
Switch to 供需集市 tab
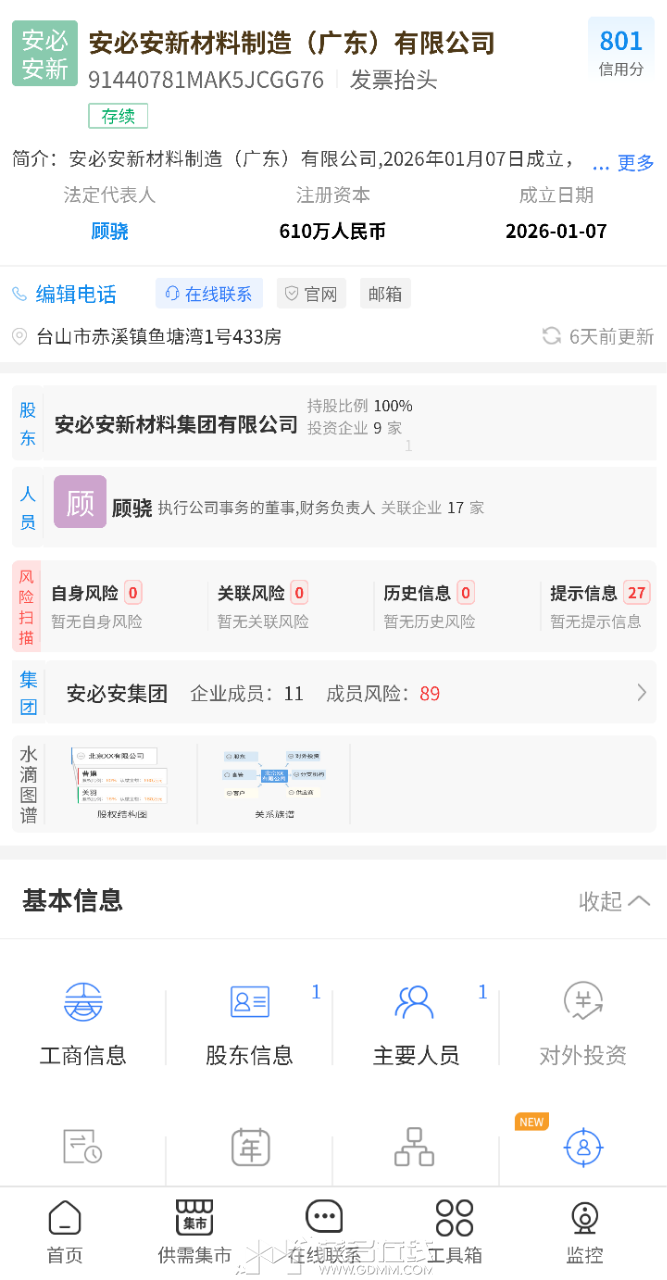coord(194,1232)
